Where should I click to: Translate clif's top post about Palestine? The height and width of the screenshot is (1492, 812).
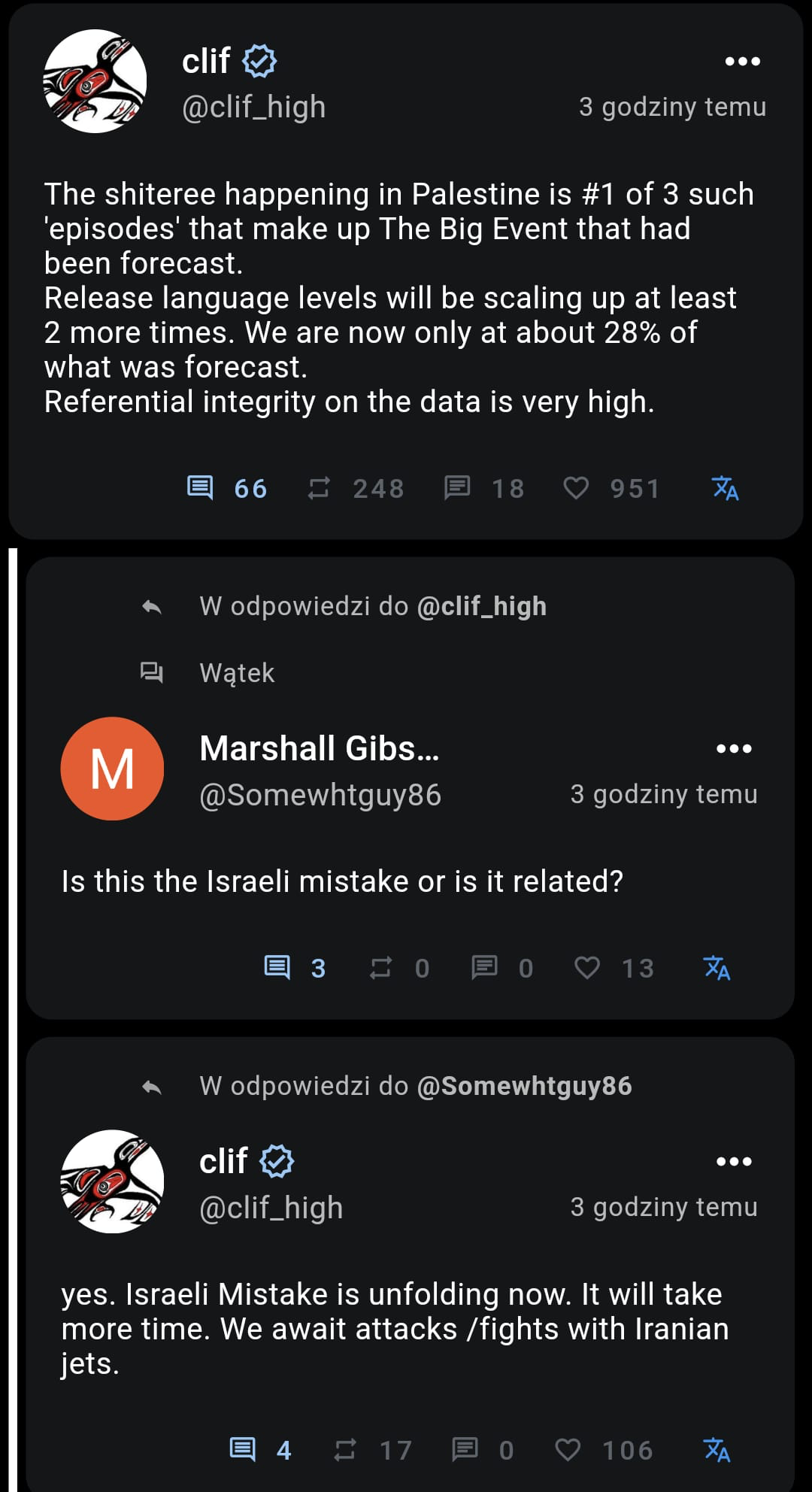[x=725, y=488]
